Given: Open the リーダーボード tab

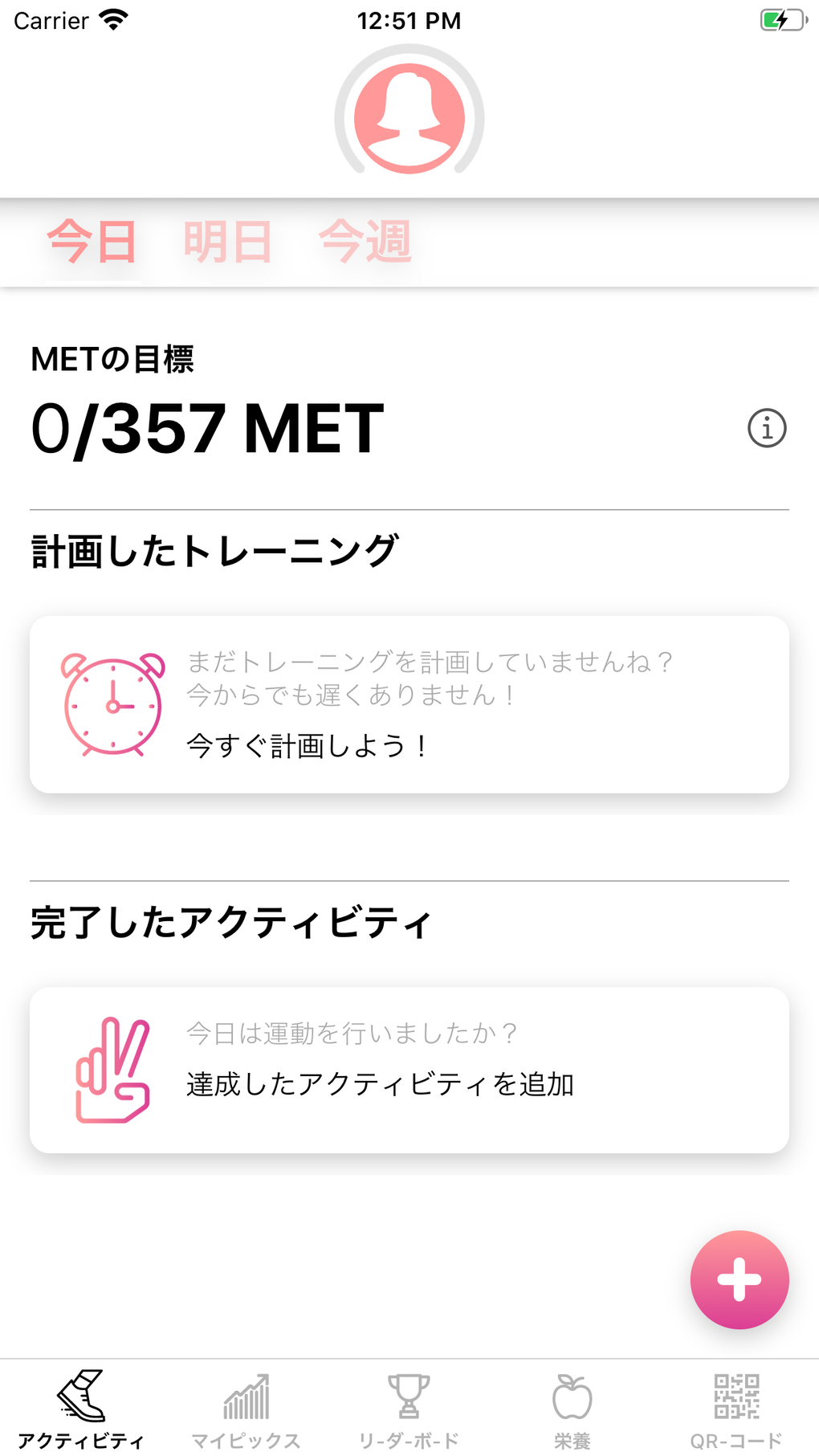Looking at the screenshot, I should 409,1409.
